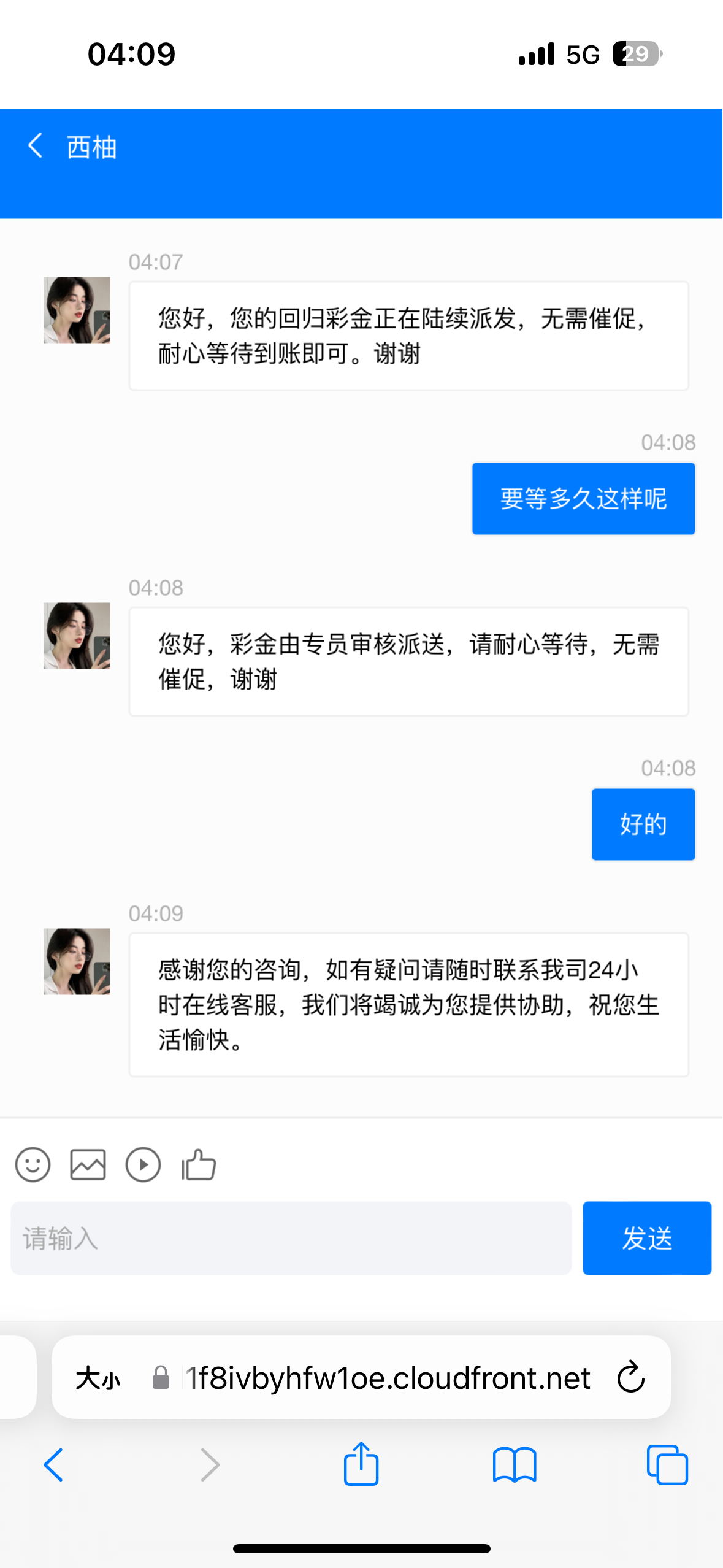Open the emoji picker

(x=33, y=1164)
